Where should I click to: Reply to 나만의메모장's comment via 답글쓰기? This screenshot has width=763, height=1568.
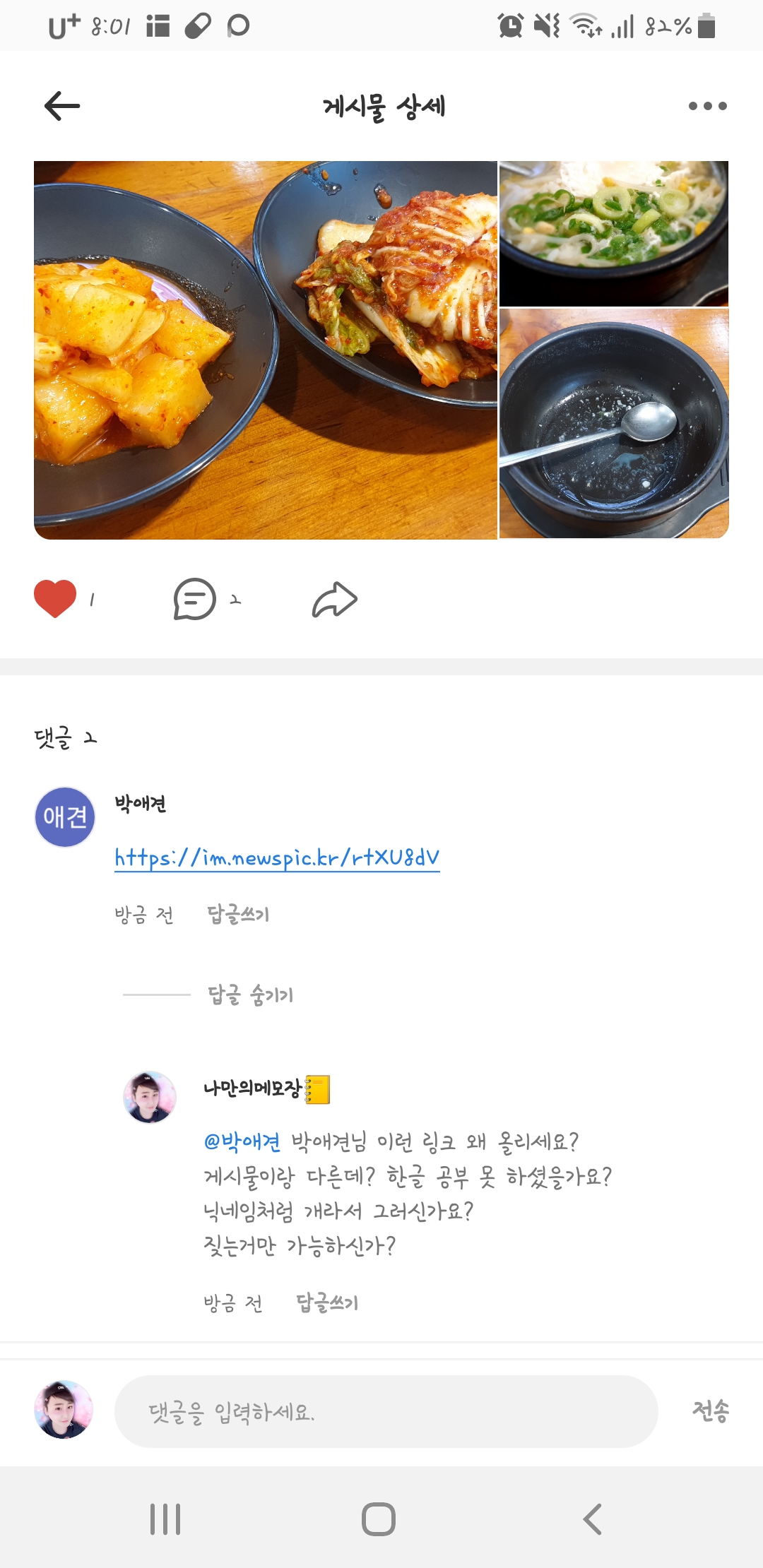coord(327,1302)
